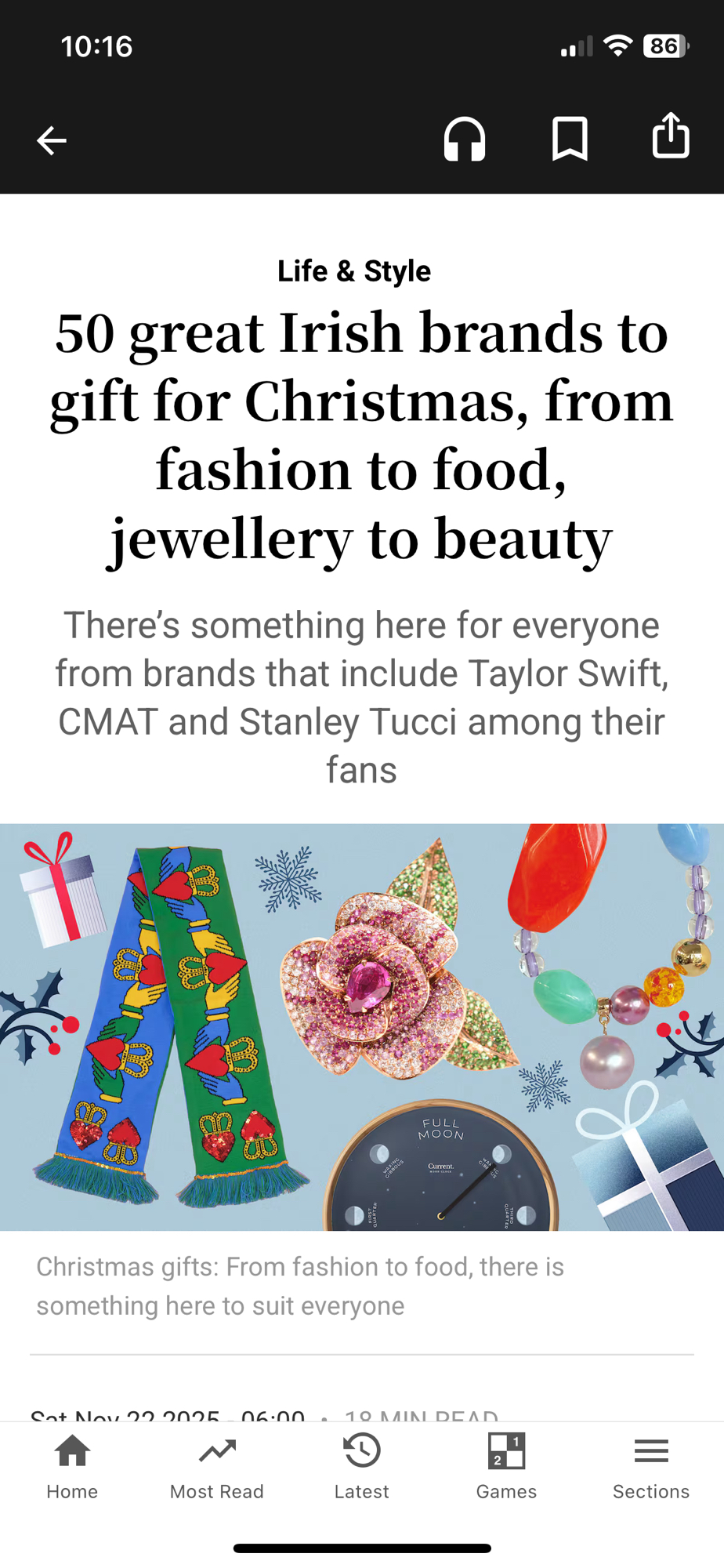This screenshot has height=1568, width=724.
Task: Go back using the arrow icon
Action: [52, 141]
